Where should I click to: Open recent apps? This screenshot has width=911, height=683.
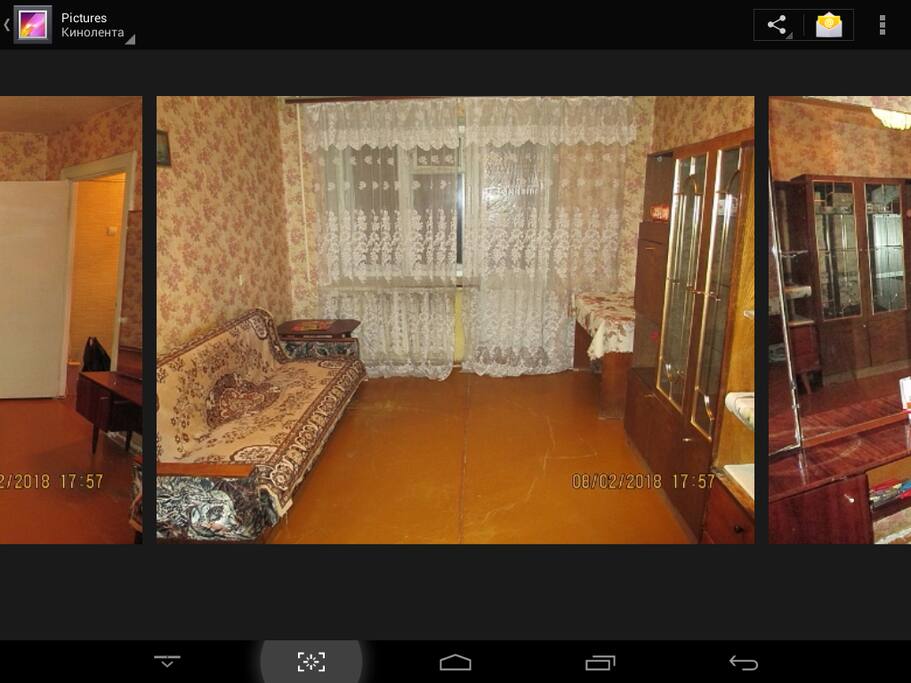(600, 662)
